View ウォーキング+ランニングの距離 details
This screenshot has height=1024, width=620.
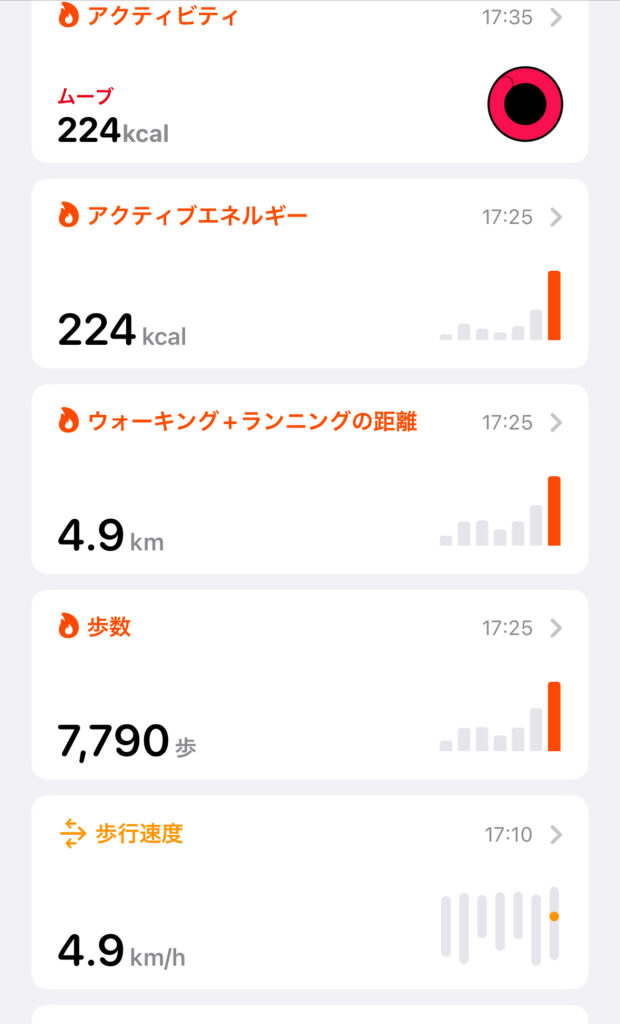310,479
